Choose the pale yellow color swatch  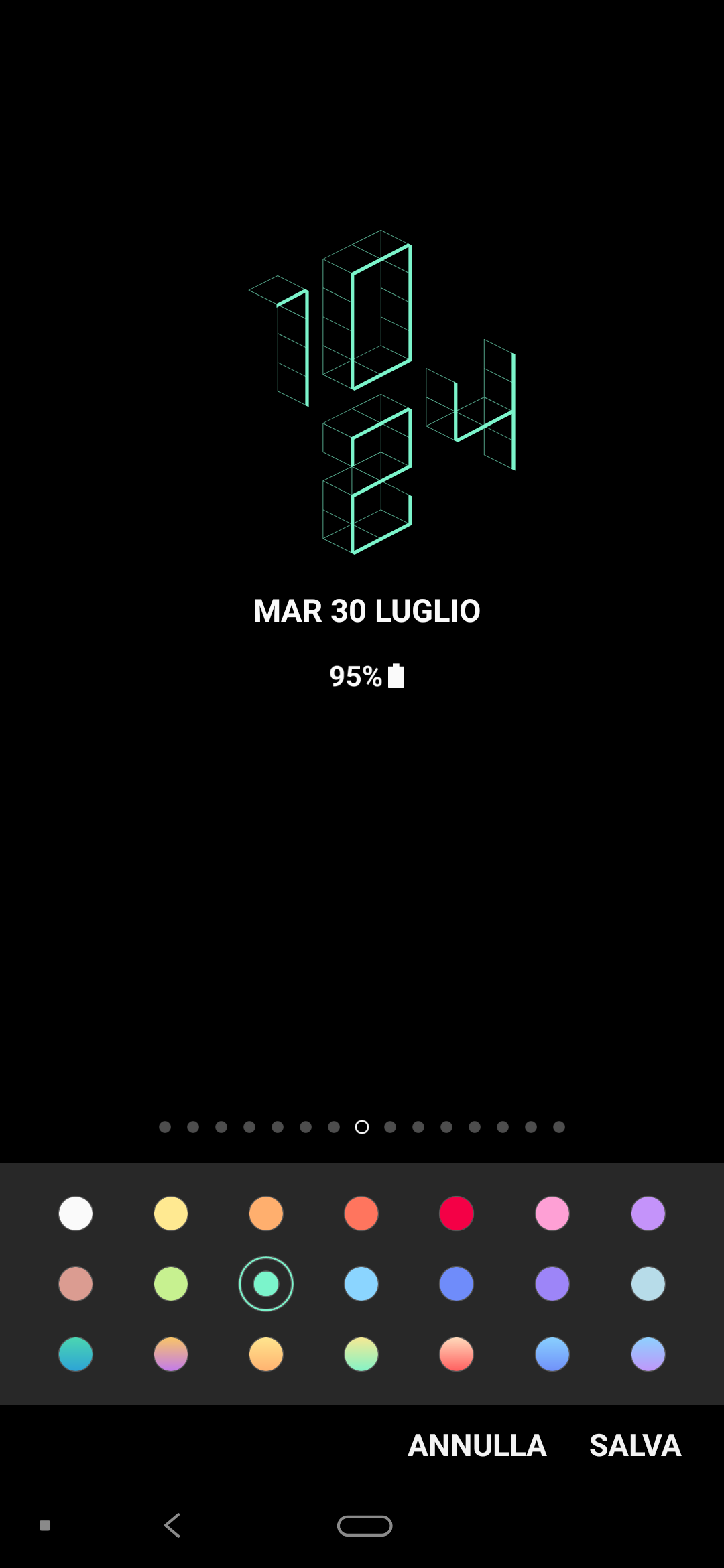(171, 1214)
